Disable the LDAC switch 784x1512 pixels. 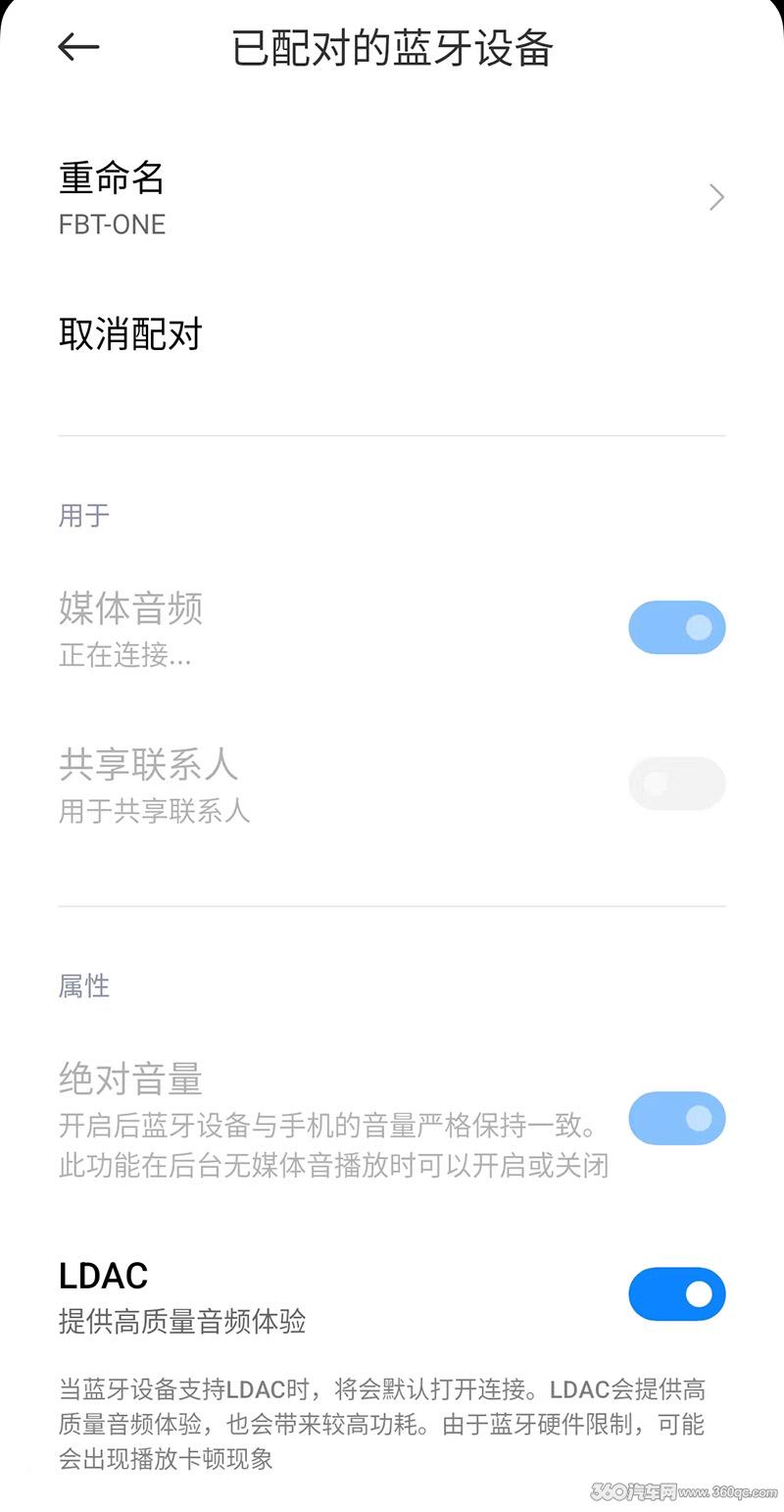pyautogui.click(x=677, y=1294)
